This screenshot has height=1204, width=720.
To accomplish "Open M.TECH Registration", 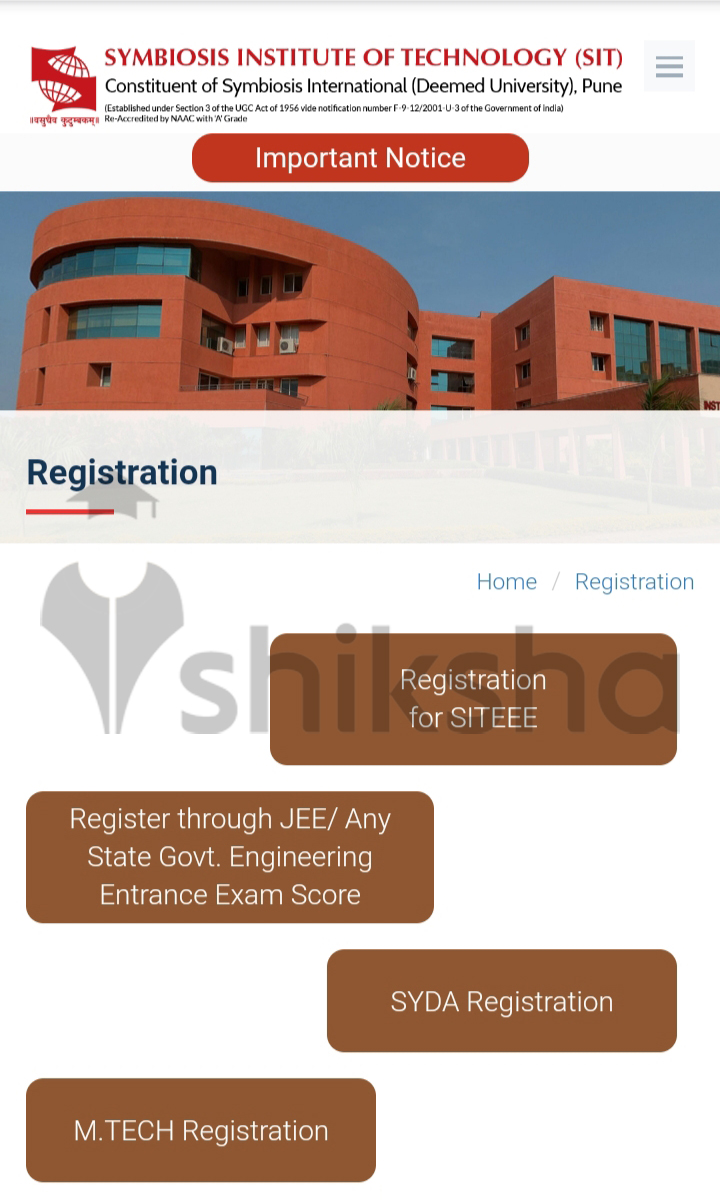I will (x=201, y=1130).
